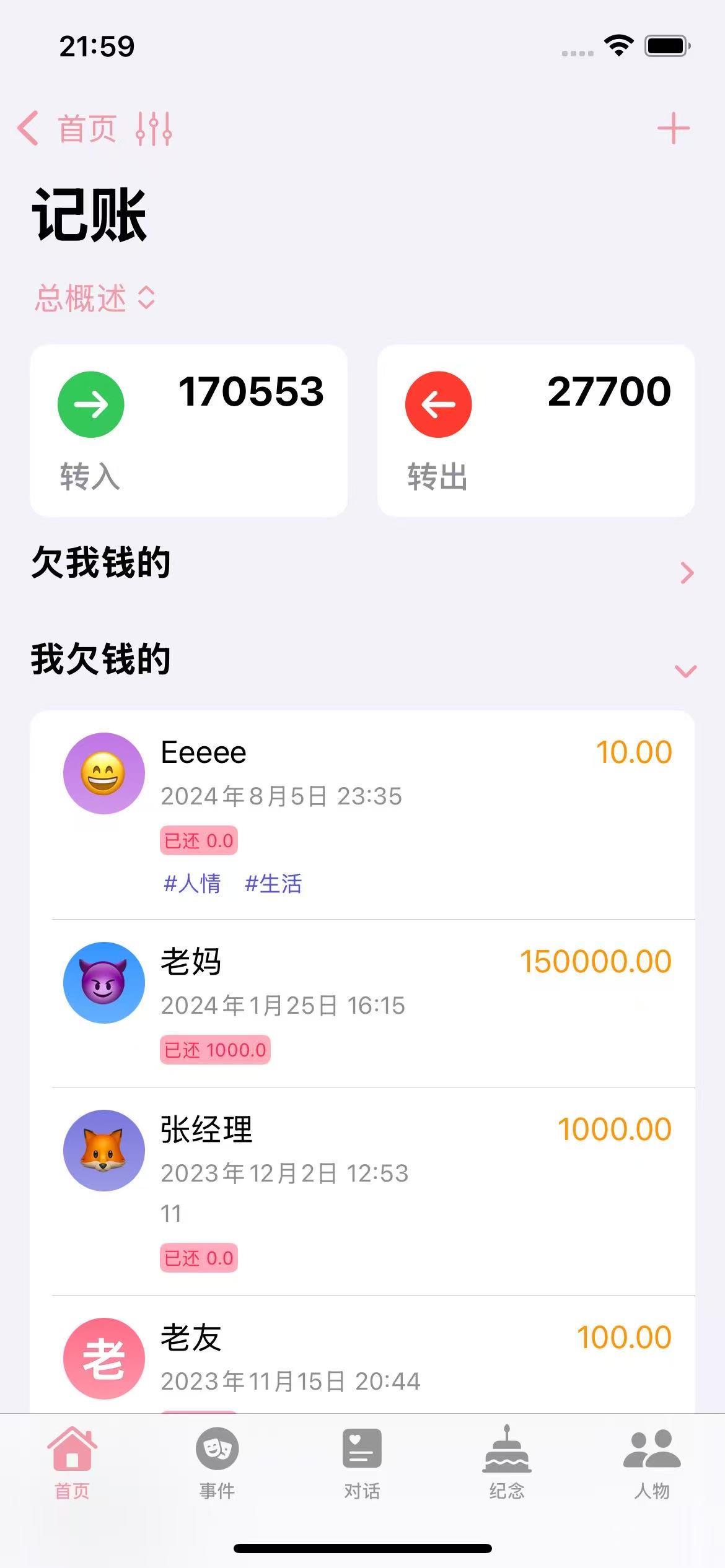Add a new record with plus icon
This screenshot has height=1568, width=725.
(673, 129)
